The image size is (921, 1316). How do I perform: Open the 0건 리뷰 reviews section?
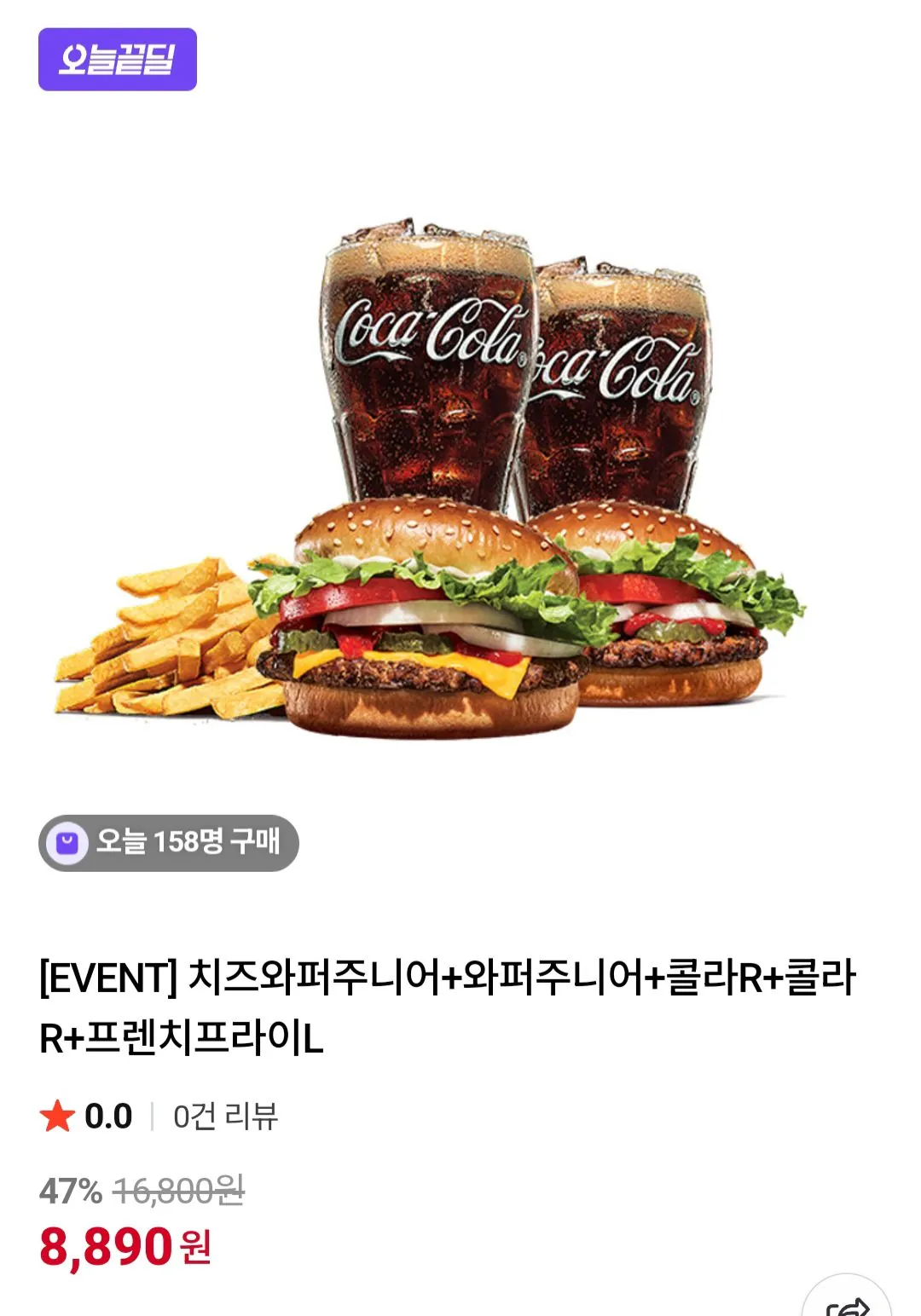[x=225, y=1117]
